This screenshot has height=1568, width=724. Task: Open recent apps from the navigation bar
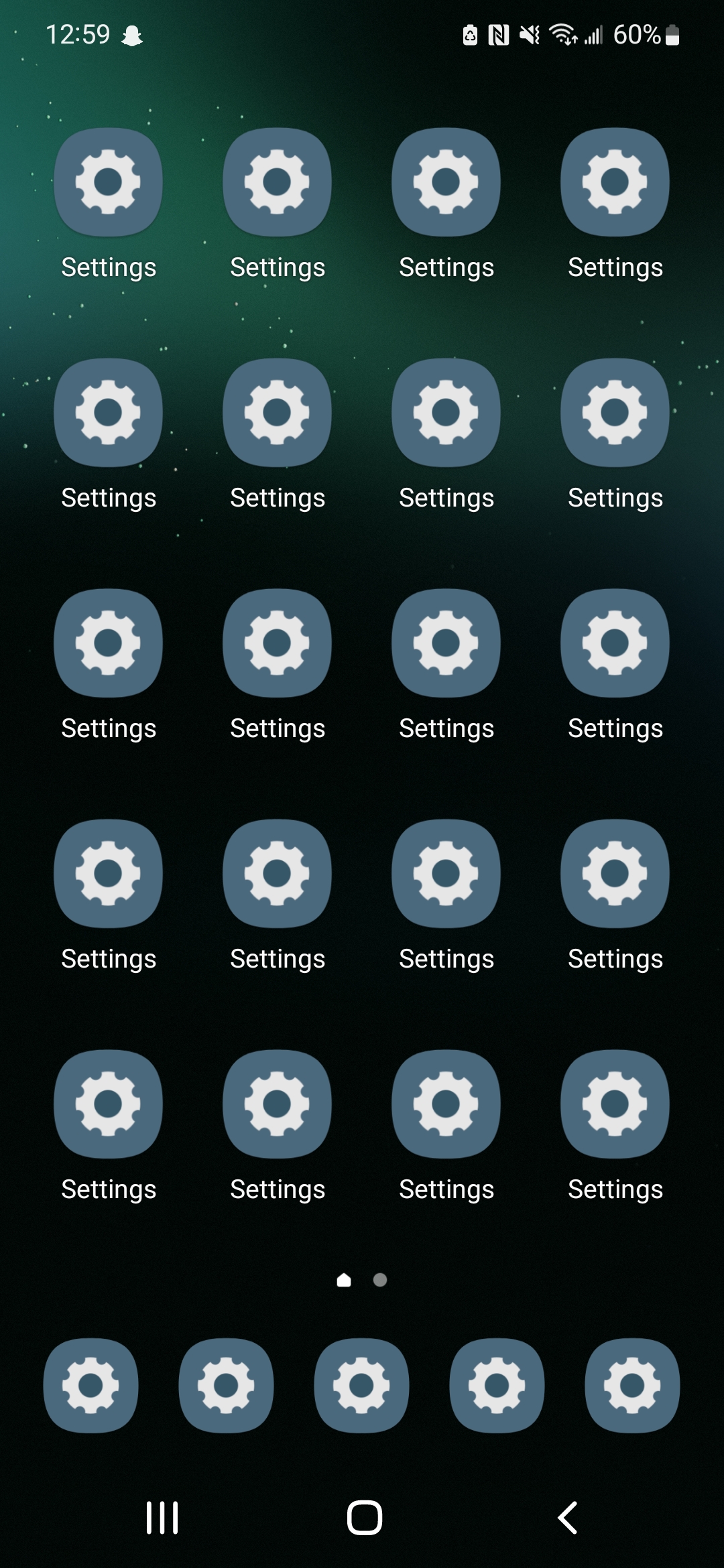tap(162, 1518)
